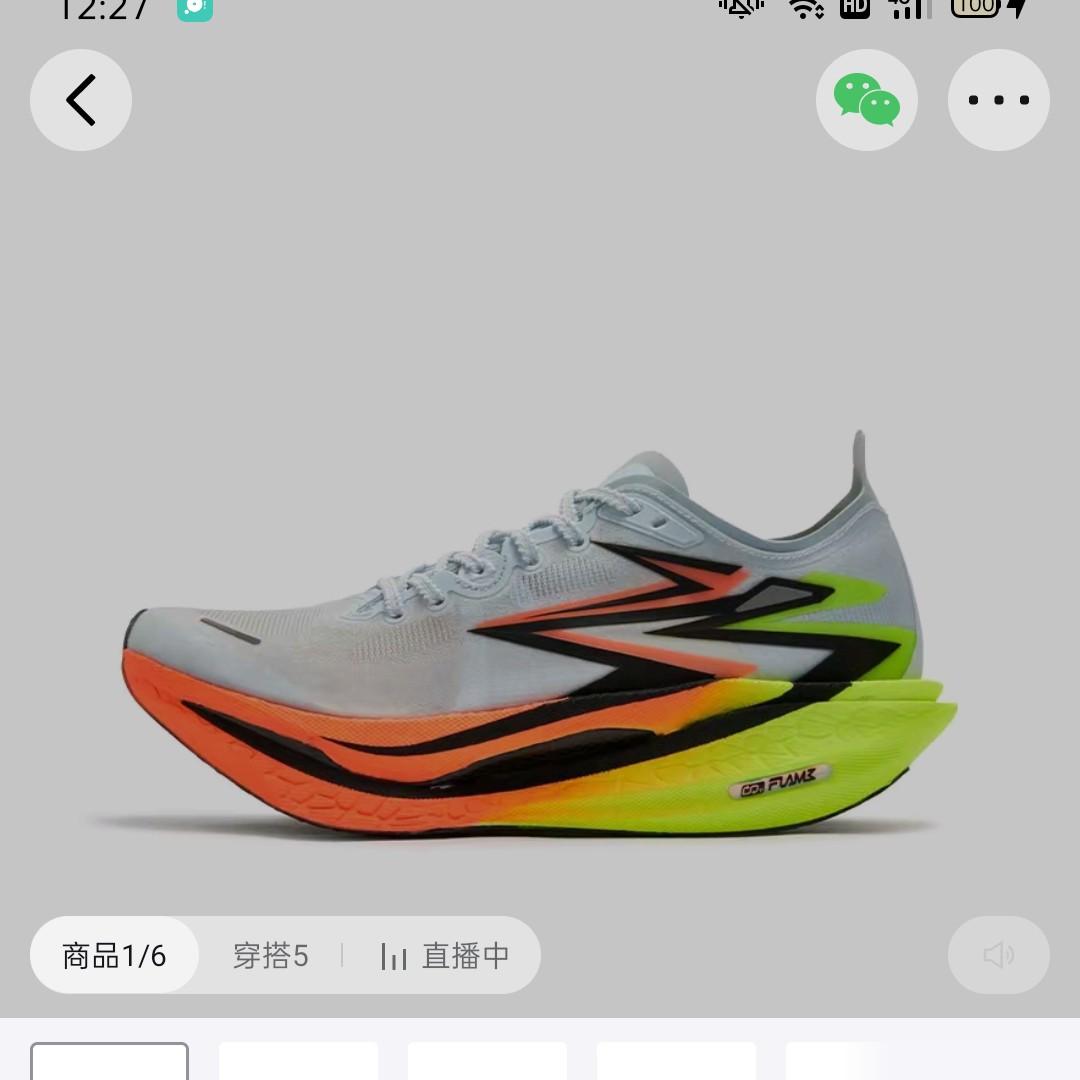Go back using the arrow button
This screenshot has width=1080, height=1080.
(x=81, y=100)
